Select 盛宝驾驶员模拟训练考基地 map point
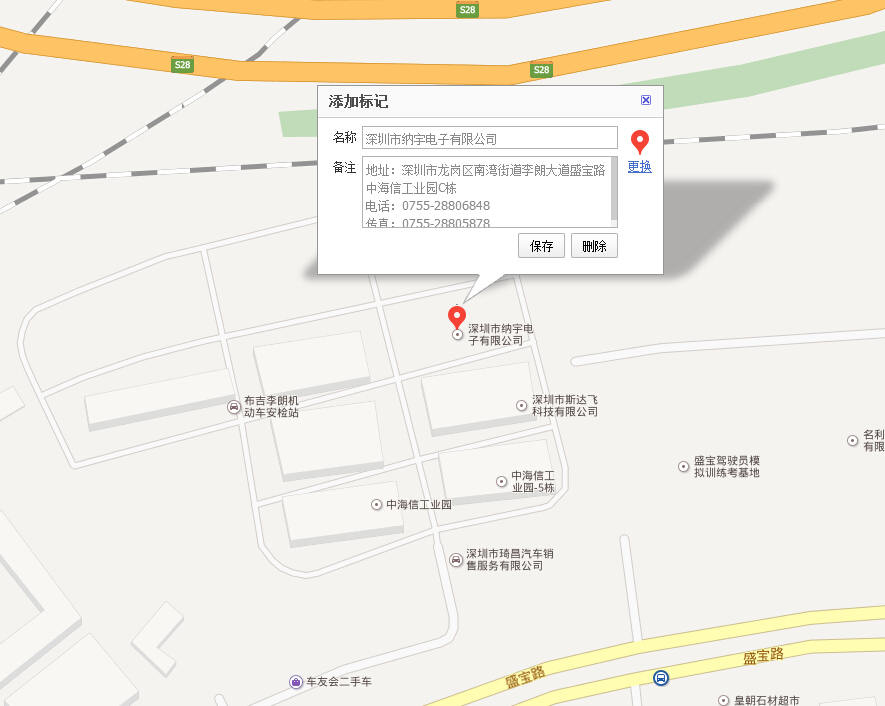Image resolution: width=885 pixels, height=706 pixels. (x=684, y=466)
